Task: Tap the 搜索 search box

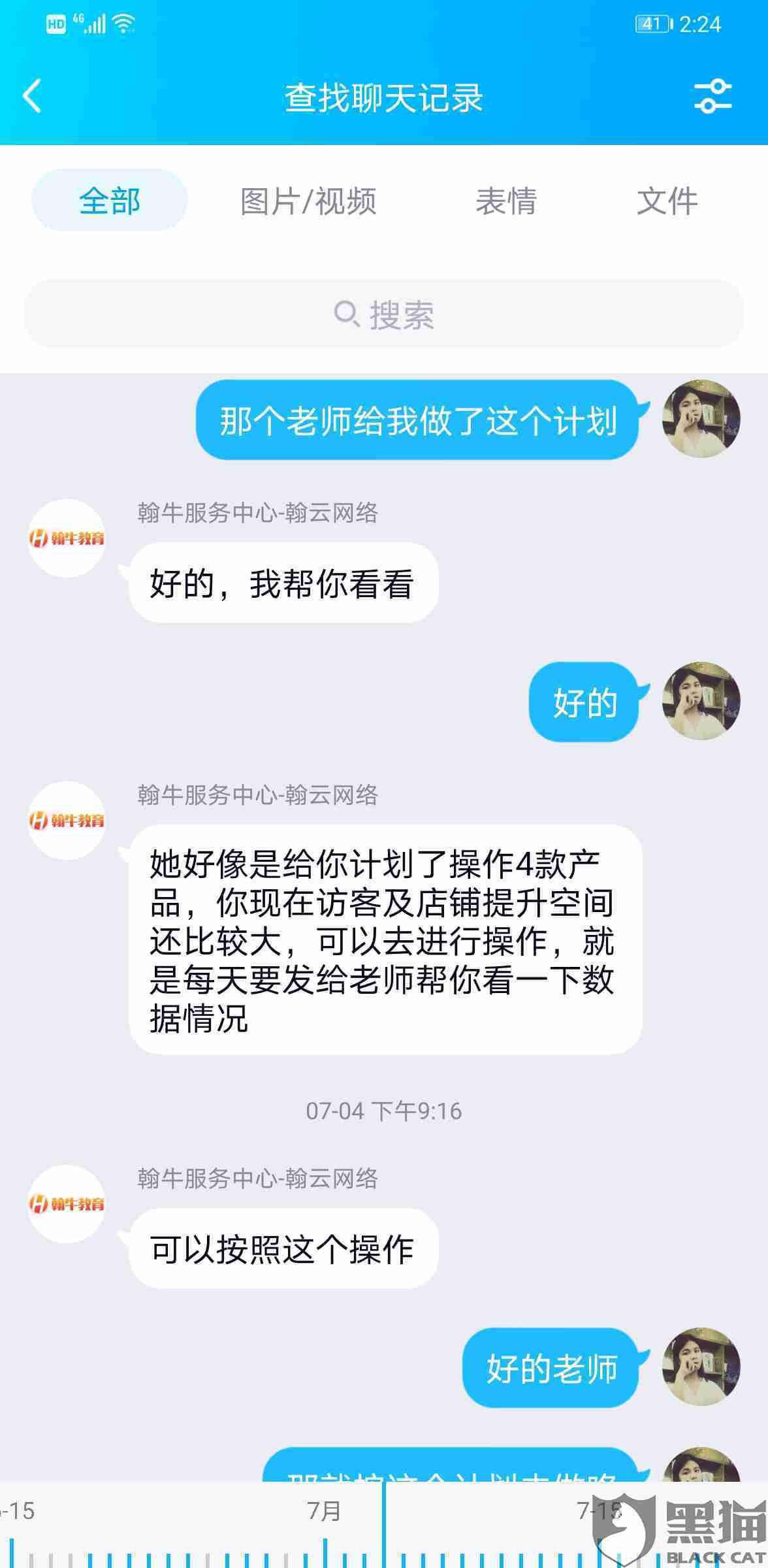Action: 384,315
